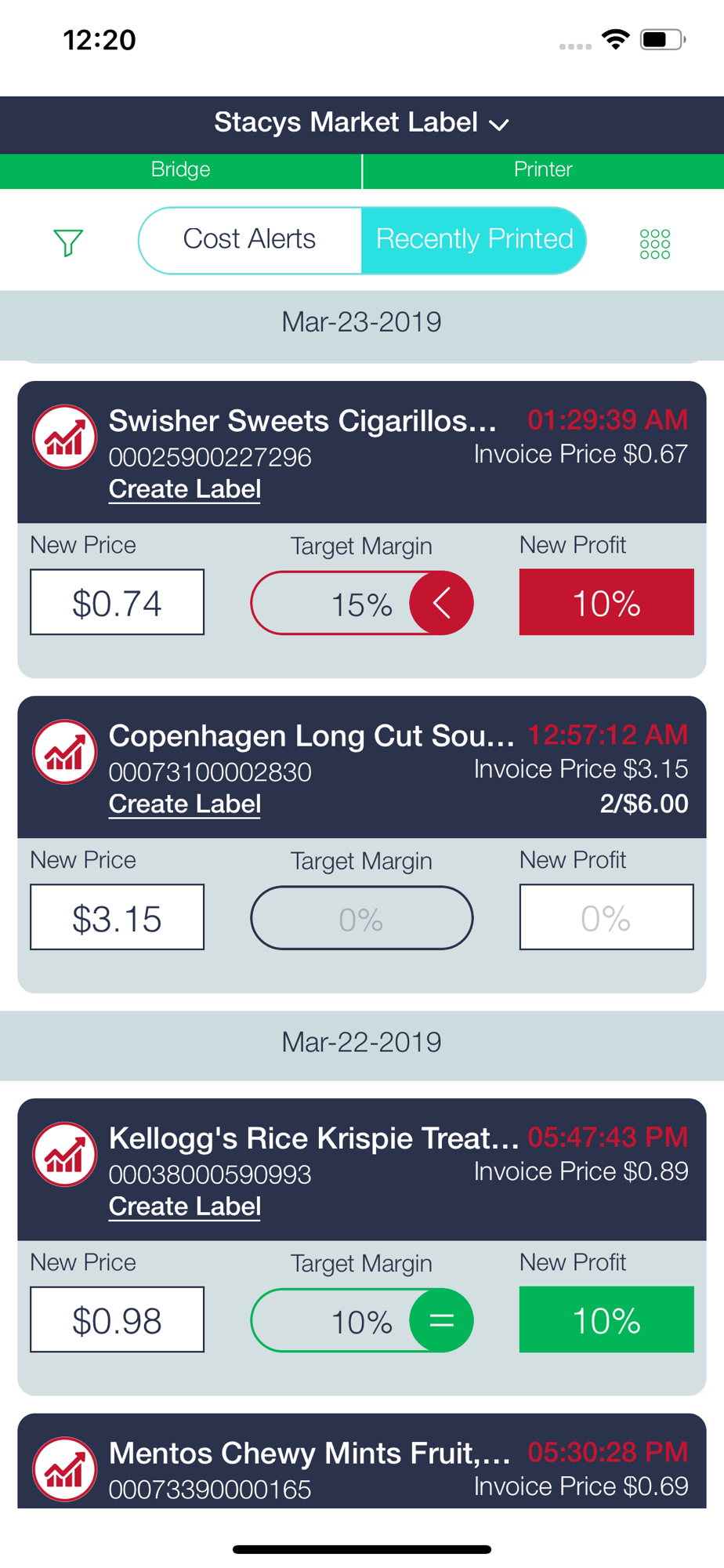
Task: Tap Create Label for Copenhagen Long Cut
Action: pyautogui.click(x=184, y=804)
